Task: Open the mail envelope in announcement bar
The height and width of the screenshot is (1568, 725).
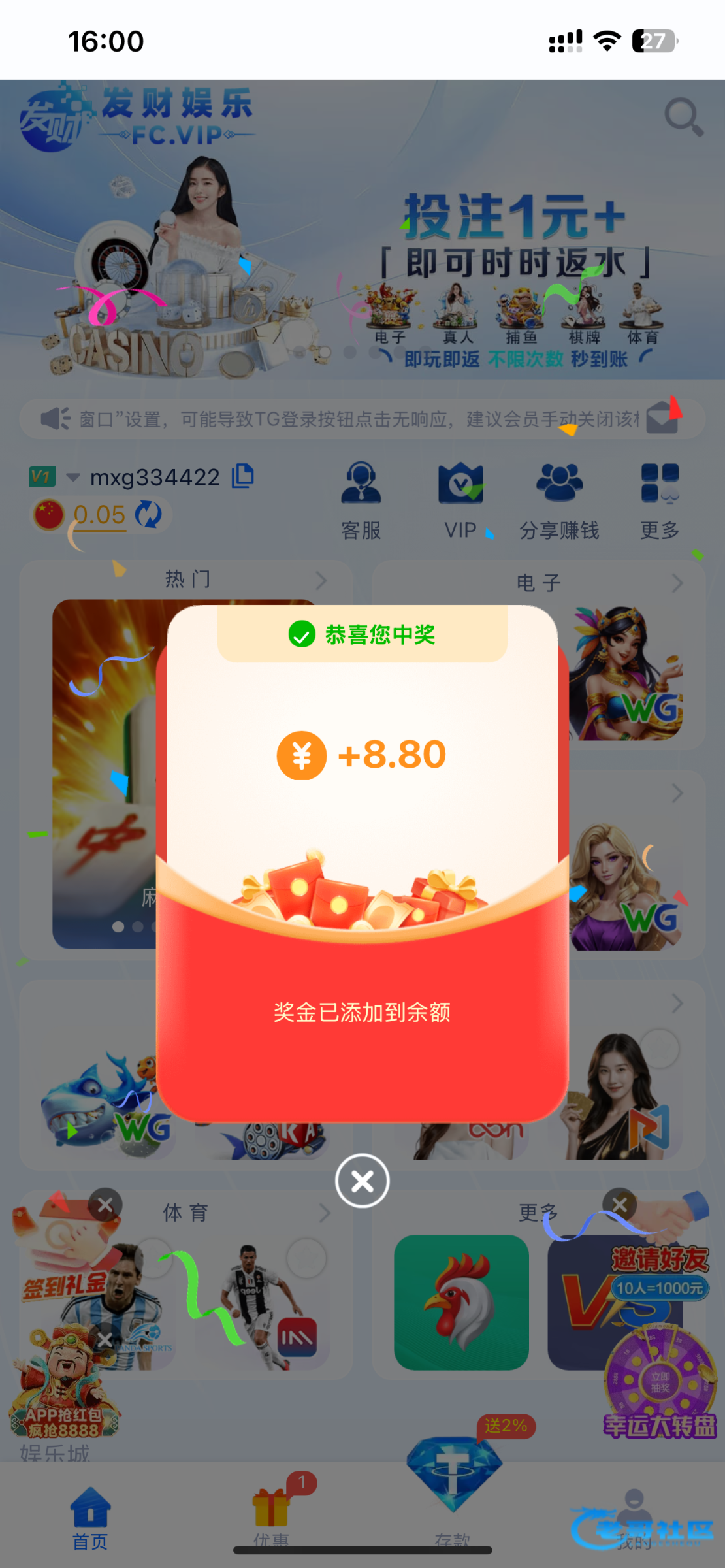Action: click(662, 418)
